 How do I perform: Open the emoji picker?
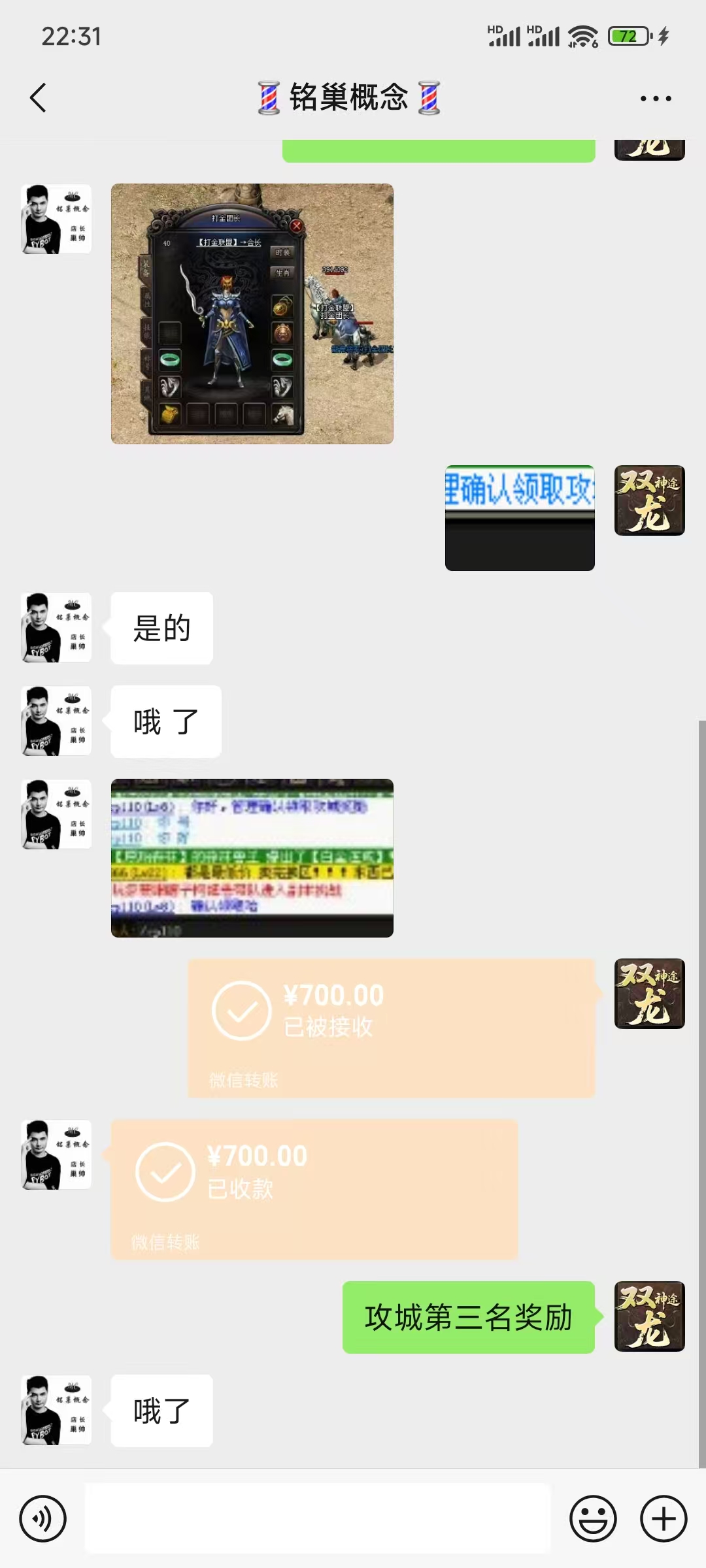[x=593, y=1518]
